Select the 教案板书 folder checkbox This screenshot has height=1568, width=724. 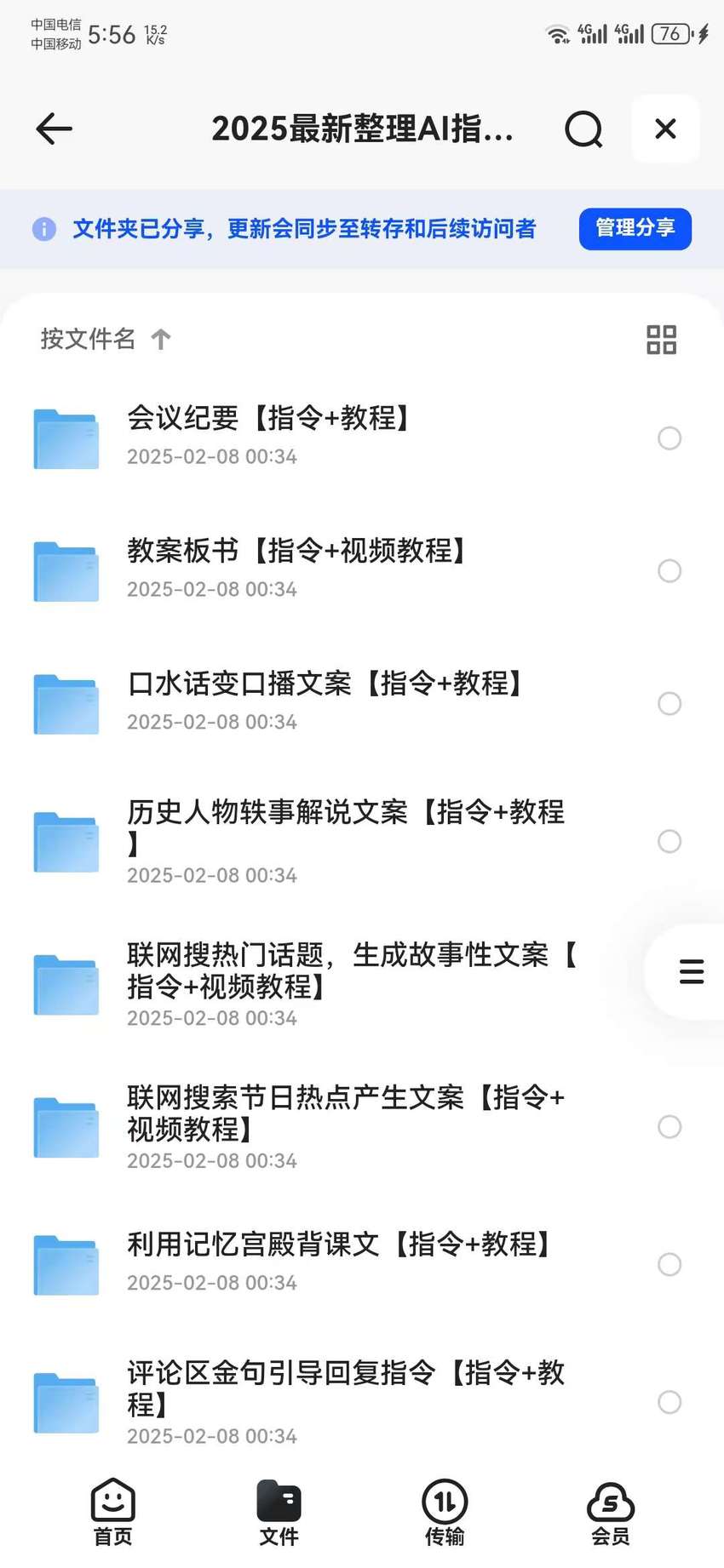click(x=669, y=570)
